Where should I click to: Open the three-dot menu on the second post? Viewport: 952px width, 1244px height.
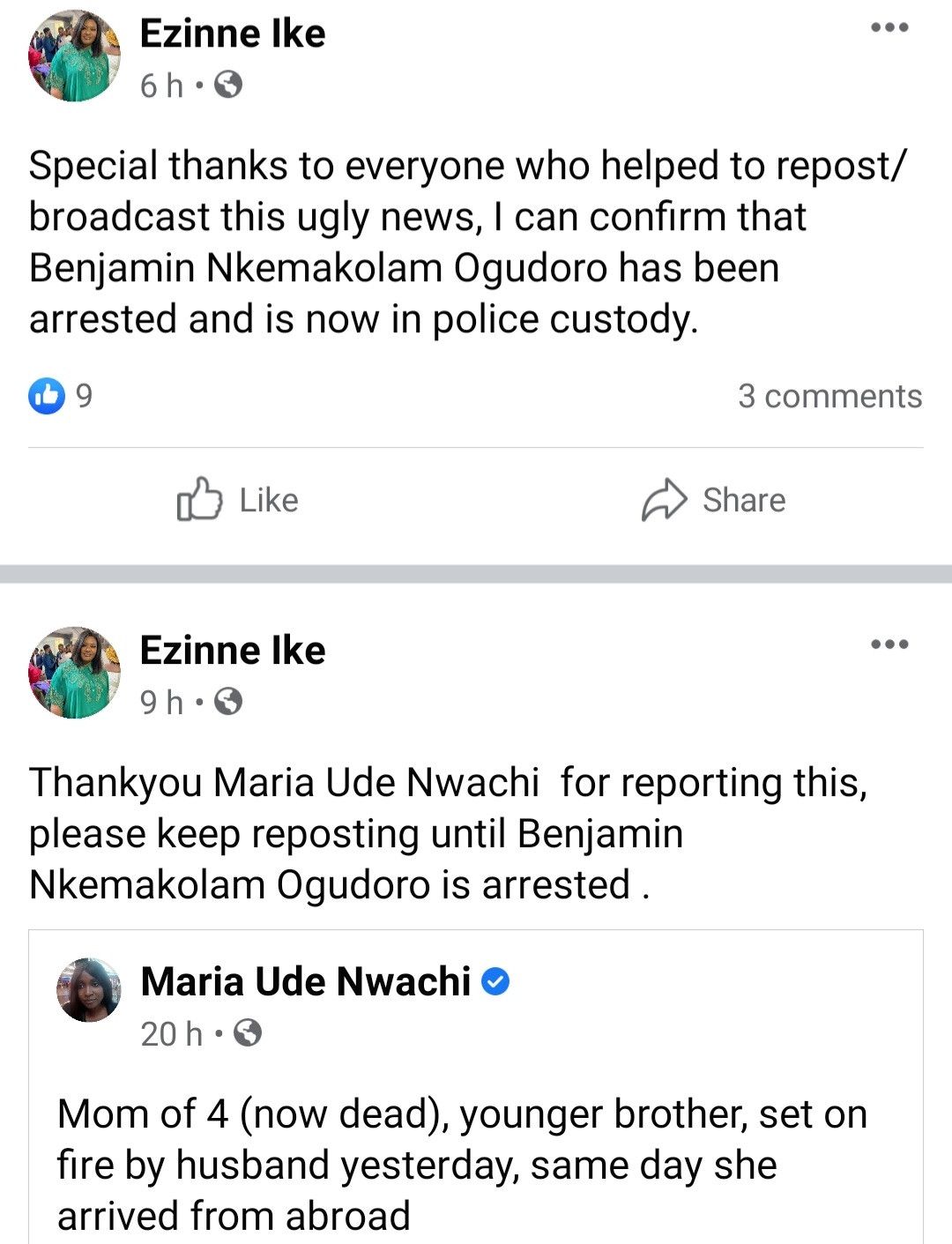coord(891,644)
